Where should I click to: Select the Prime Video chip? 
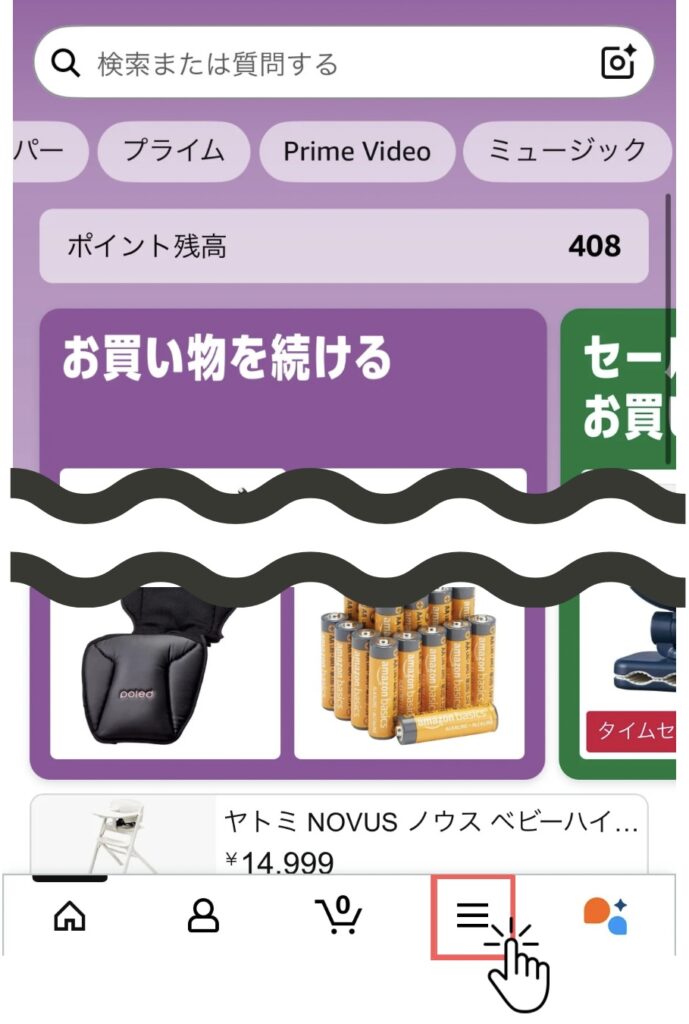(357, 151)
